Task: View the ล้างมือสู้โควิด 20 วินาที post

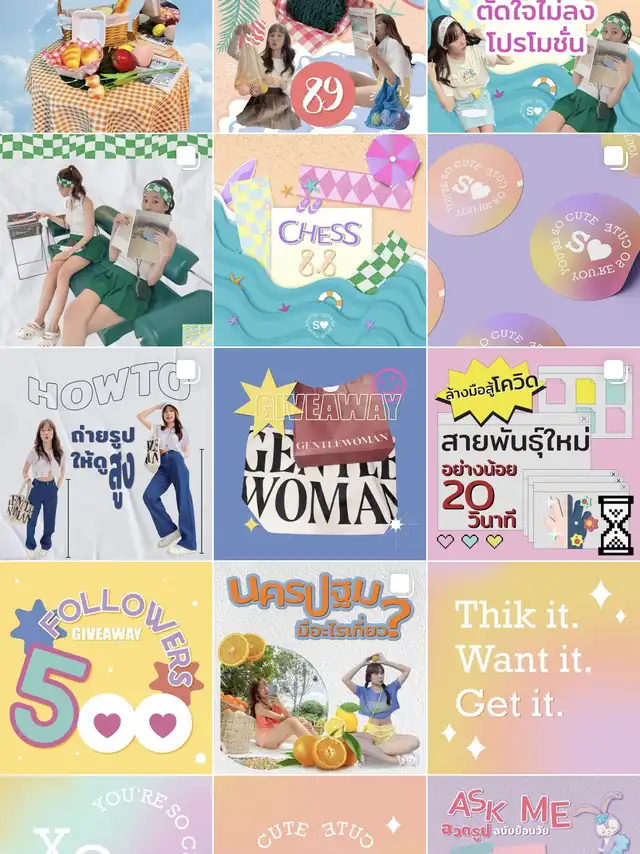Action: pyautogui.click(x=534, y=454)
